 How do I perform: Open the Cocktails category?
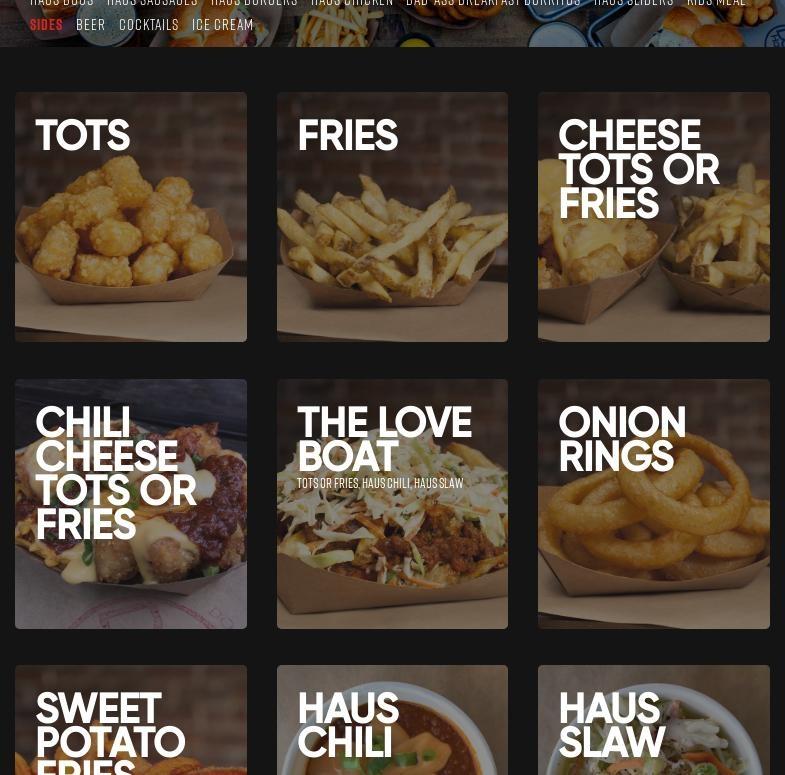click(148, 25)
